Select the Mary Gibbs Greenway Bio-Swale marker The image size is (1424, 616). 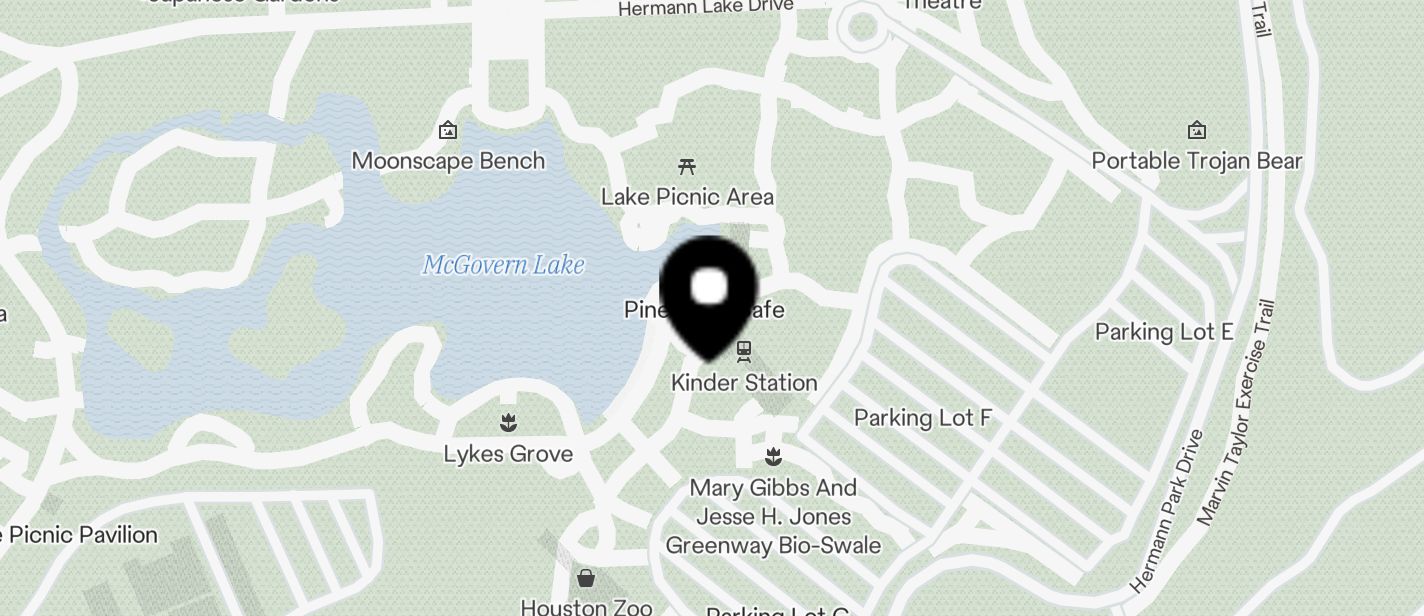[773, 457]
